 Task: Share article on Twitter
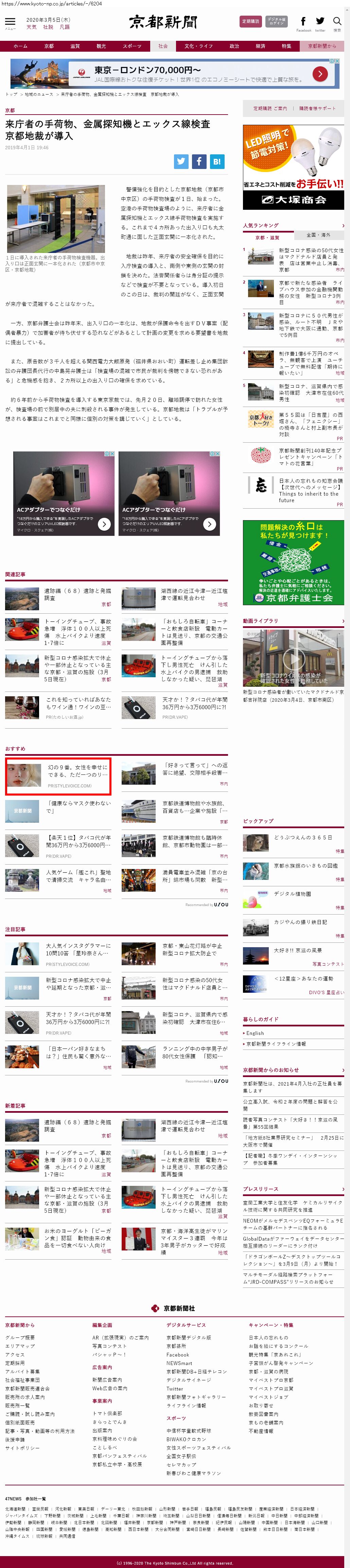point(181,161)
